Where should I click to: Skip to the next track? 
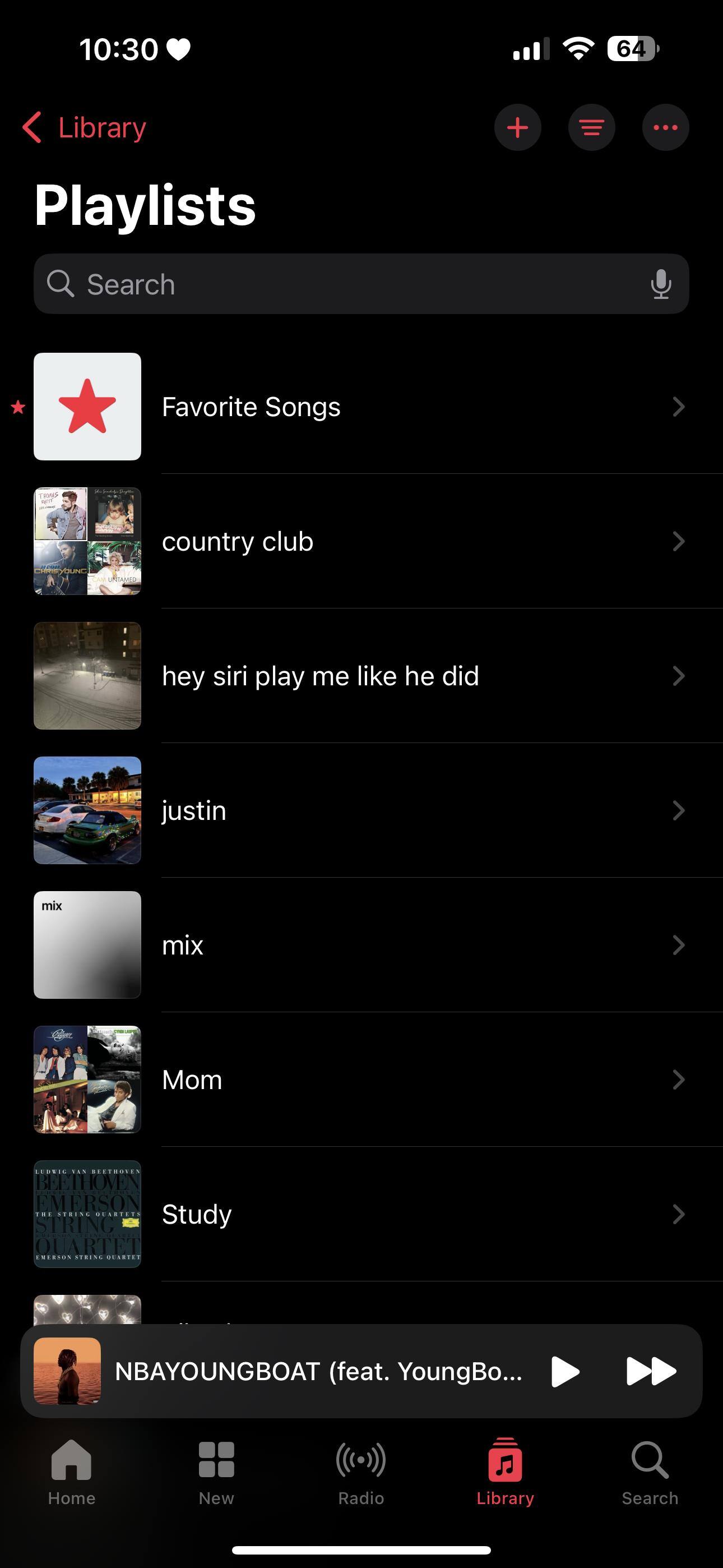coord(651,1371)
